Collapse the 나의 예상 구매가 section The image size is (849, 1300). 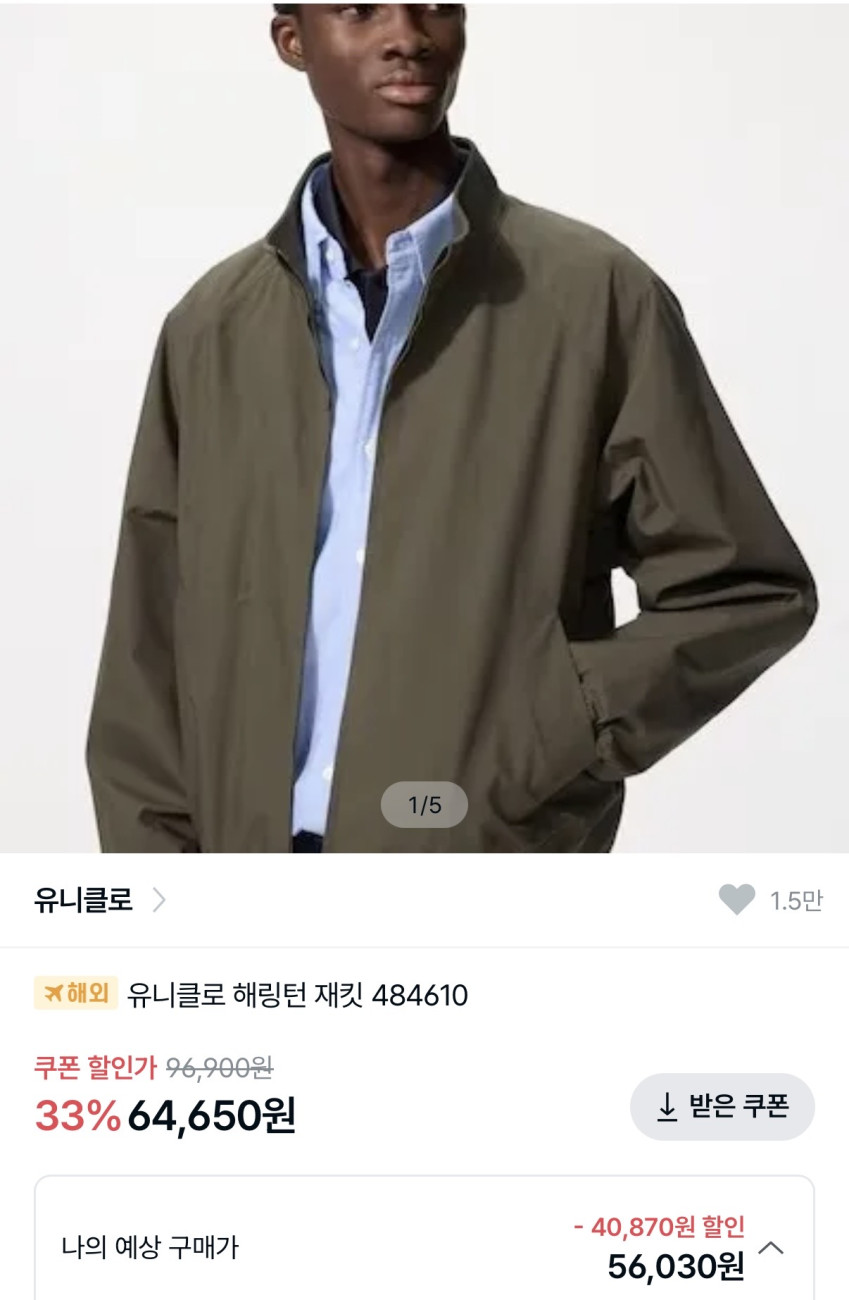point(771,1248)
